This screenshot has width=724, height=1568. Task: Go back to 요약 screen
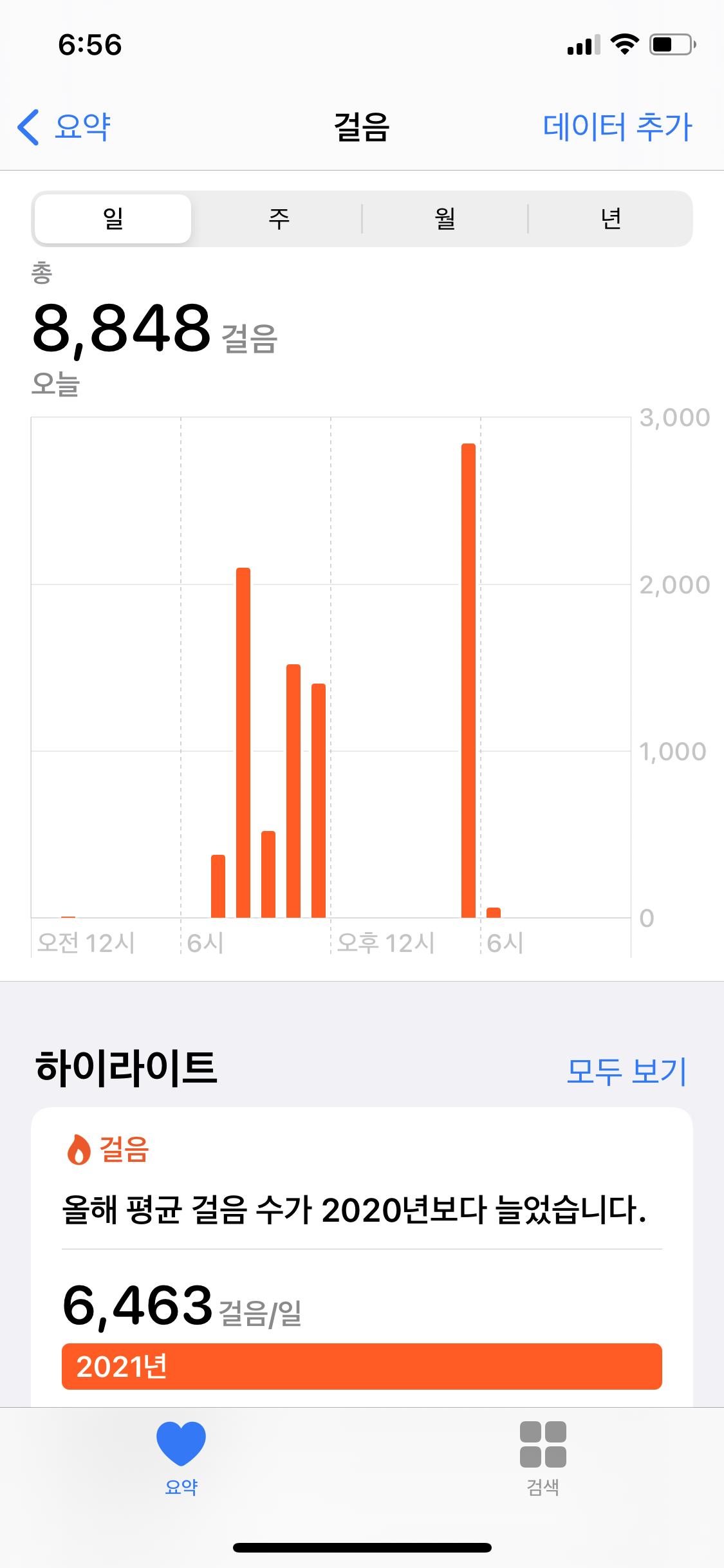(64, 126)
